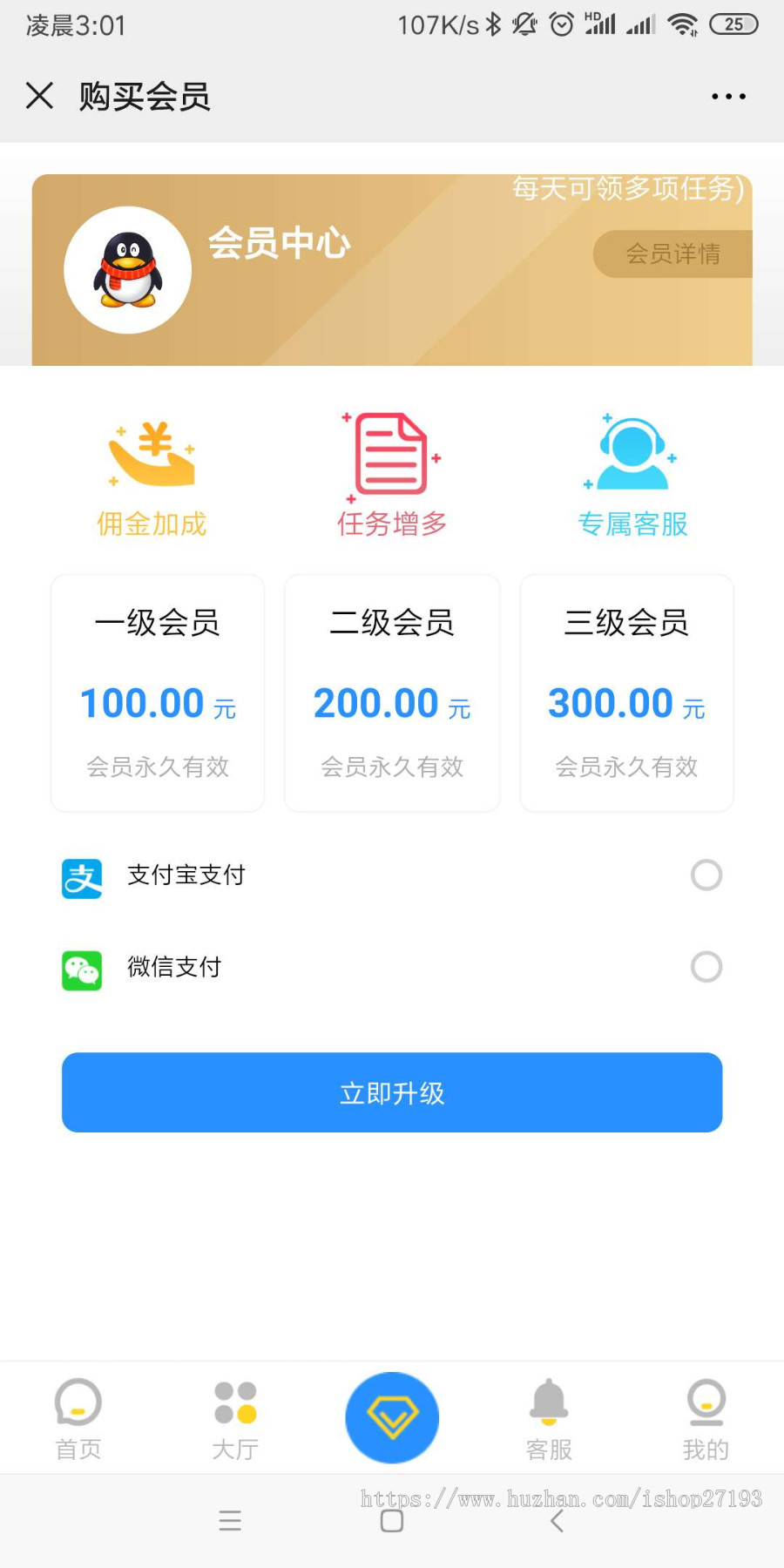
Task: Select Alipay 支付宝支付 payment radio button
Action: [x=706, y=875]
